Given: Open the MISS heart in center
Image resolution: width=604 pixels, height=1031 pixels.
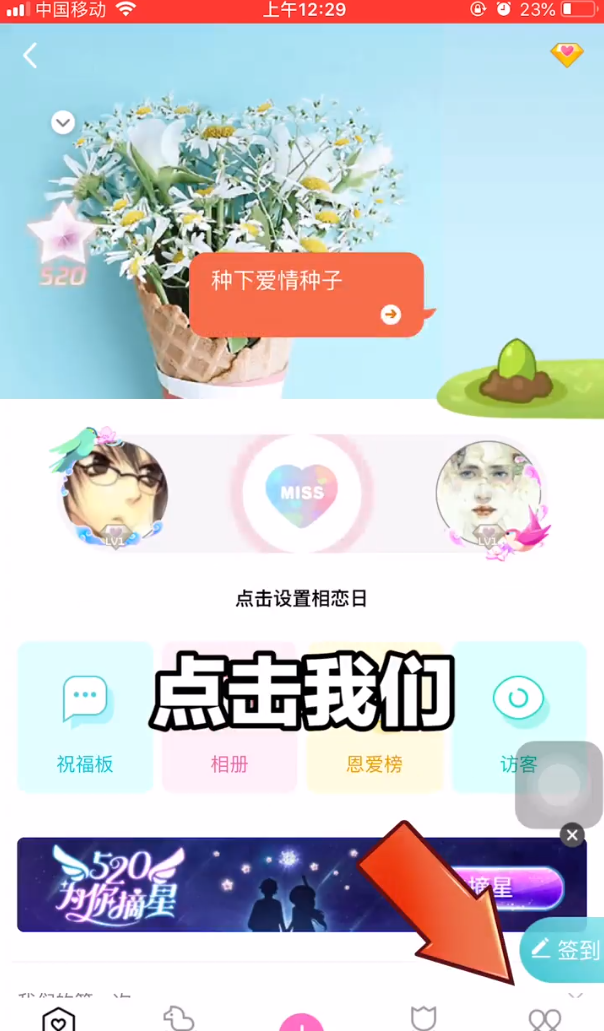Looking at the screenshot, I should tap(302, 492).
